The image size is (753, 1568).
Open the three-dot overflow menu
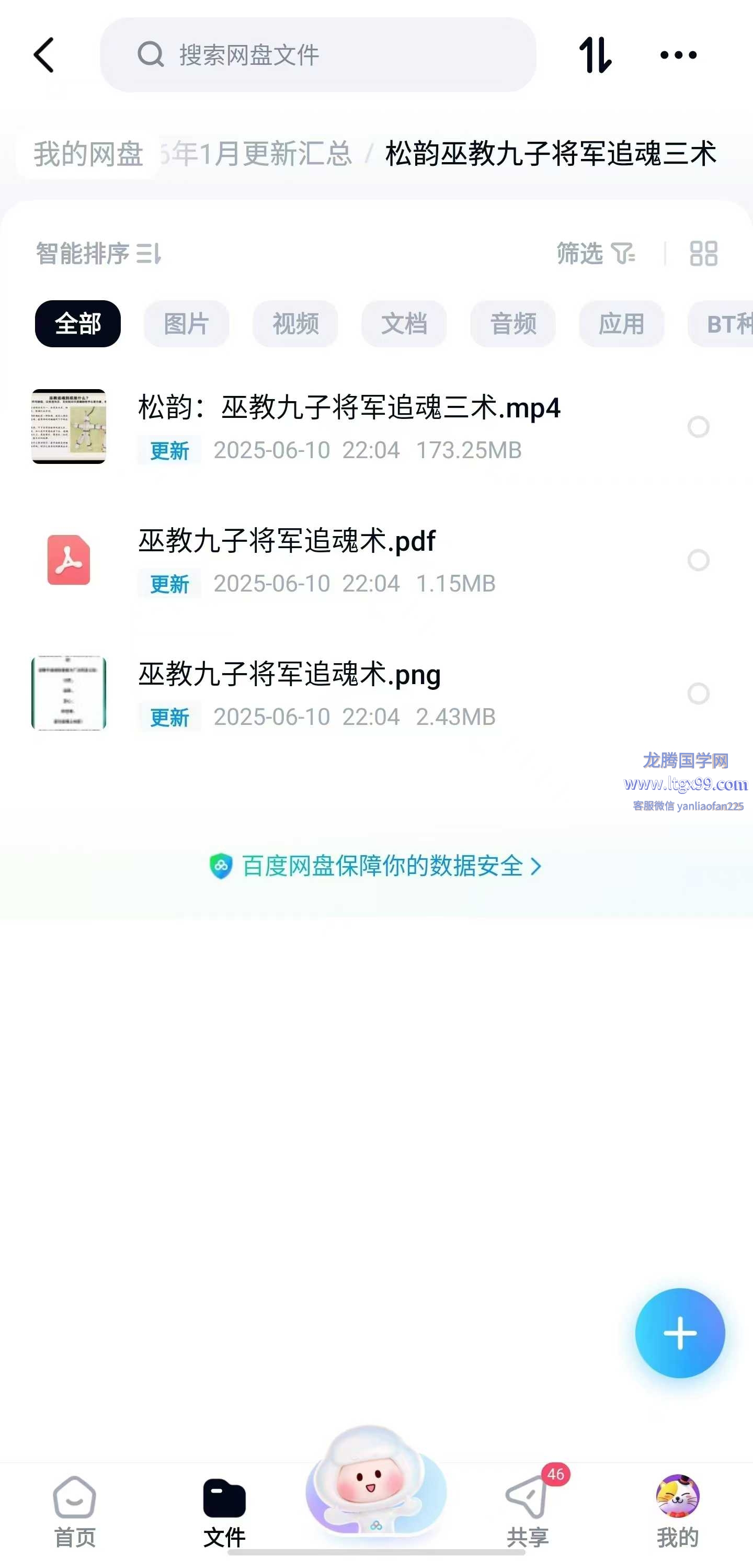(678, 55)
